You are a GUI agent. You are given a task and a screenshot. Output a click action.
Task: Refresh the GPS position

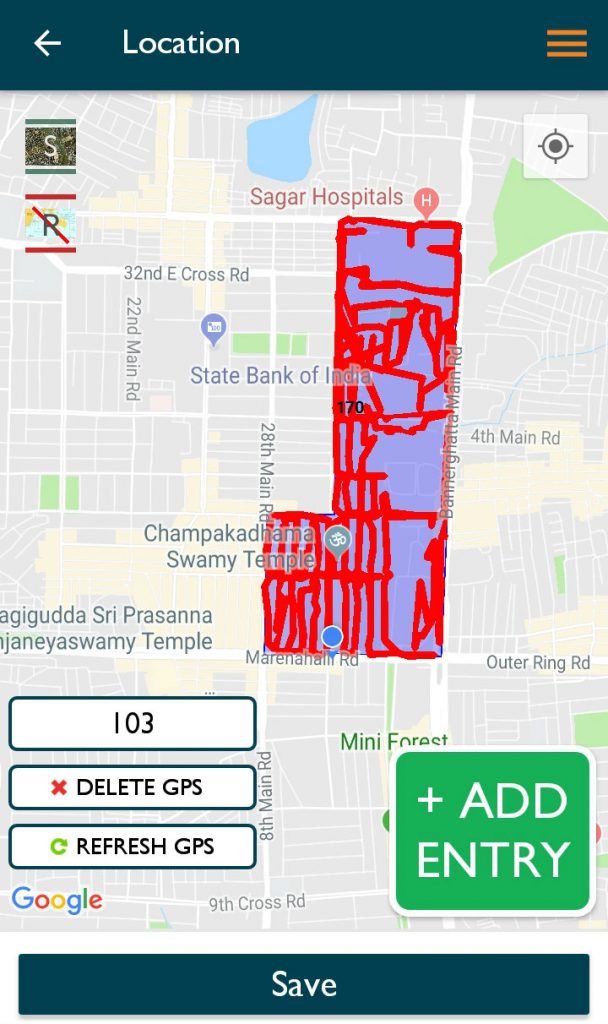[133, 846]
